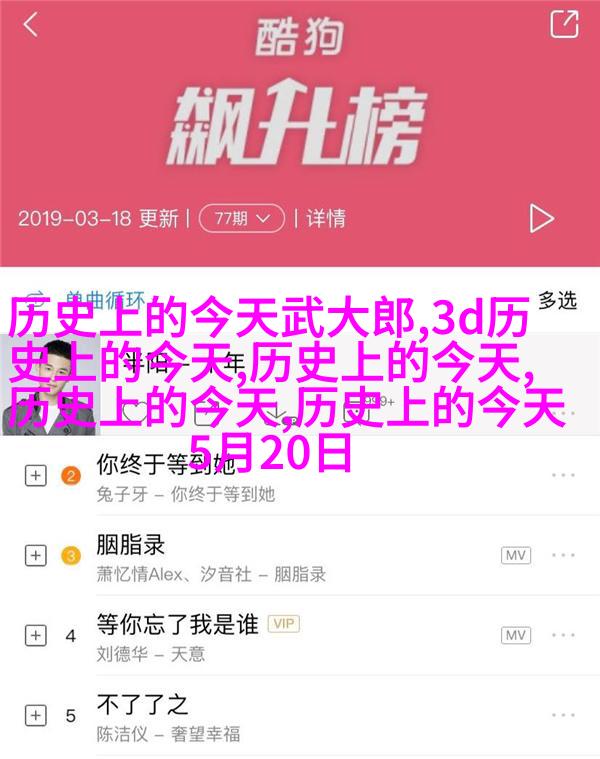Tap 多选 to multi-select songs
The image size is (600, 759).
point(557,298)
